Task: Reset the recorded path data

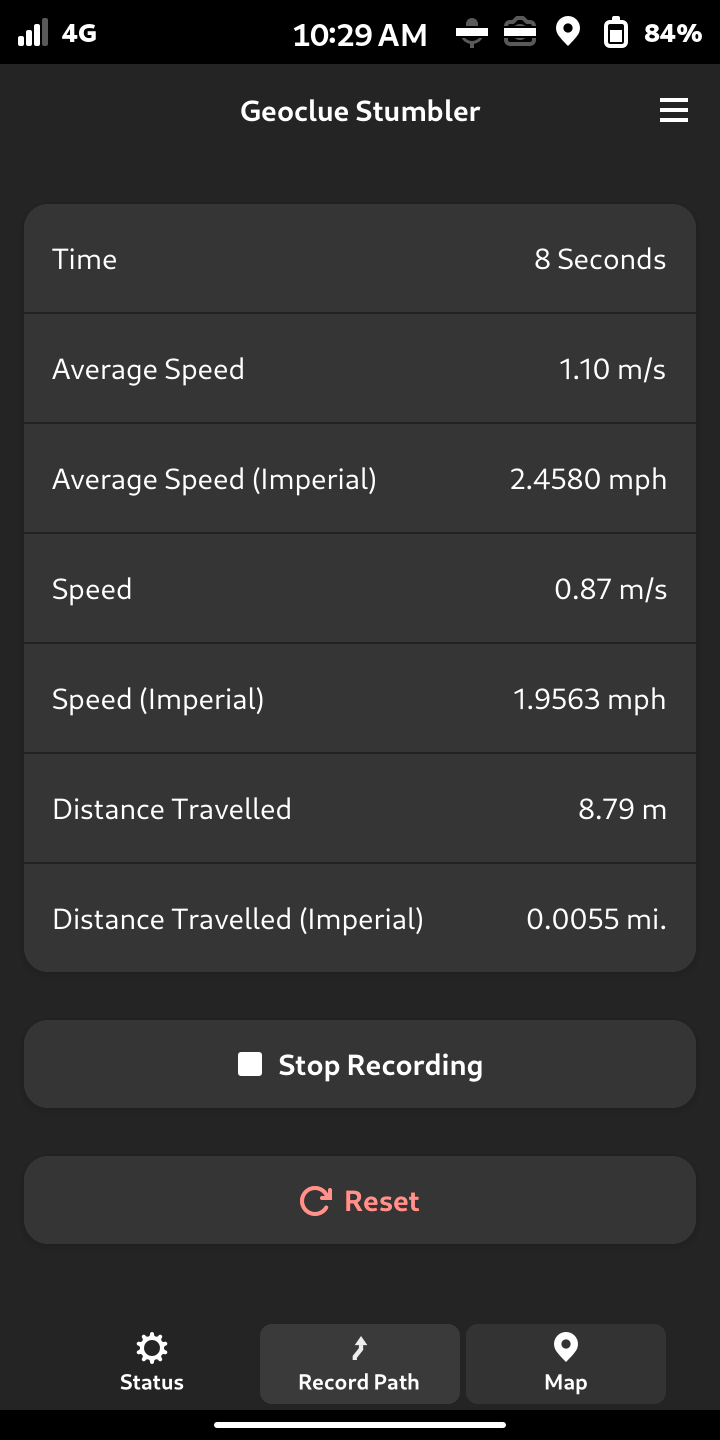Action: click(360, 1201)
